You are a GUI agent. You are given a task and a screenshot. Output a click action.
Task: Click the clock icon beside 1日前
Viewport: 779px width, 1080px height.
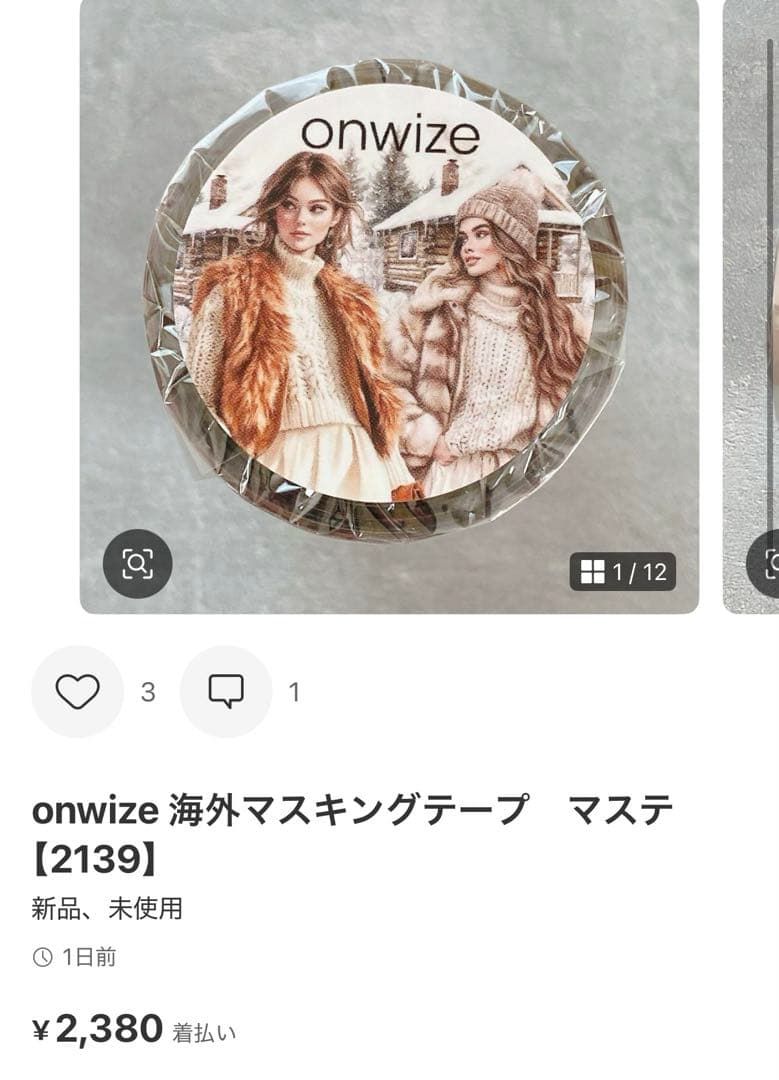click(x=43, y=955)
